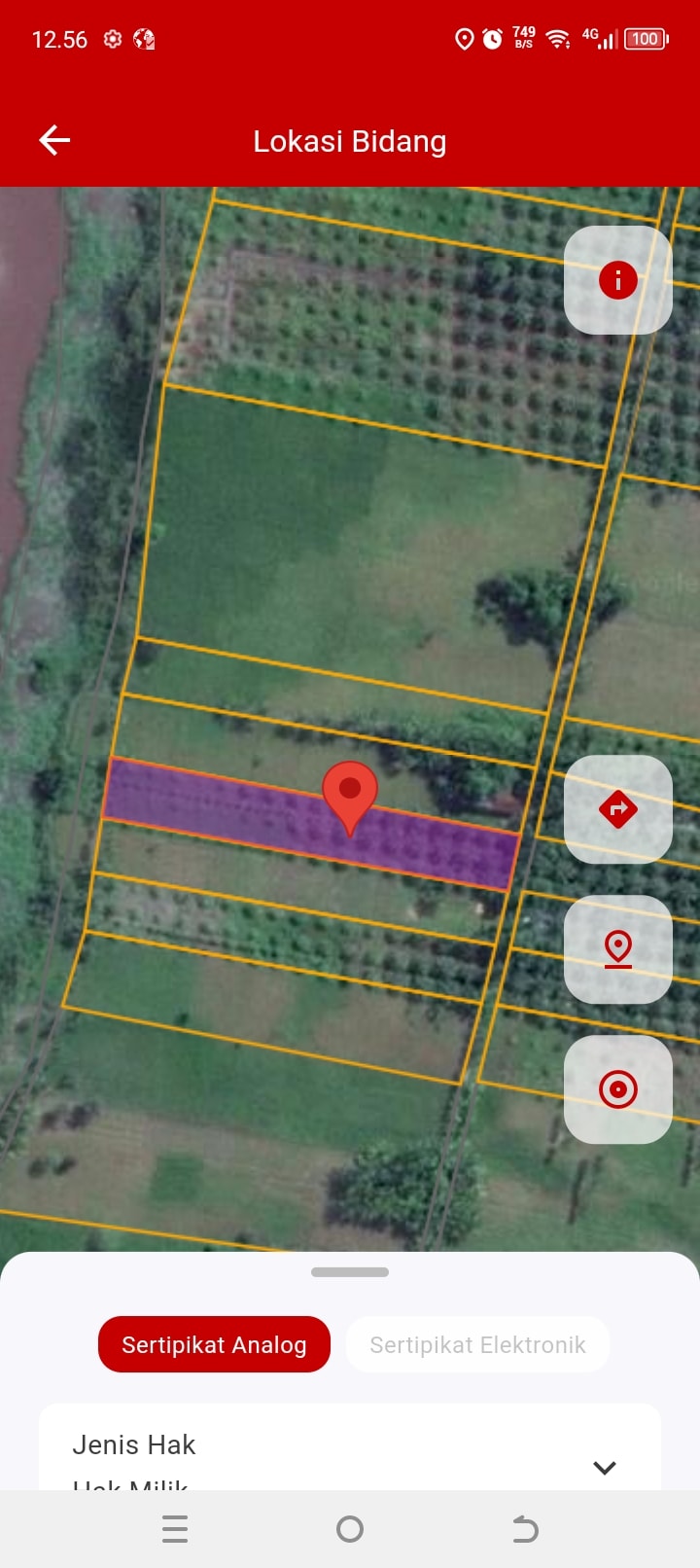Viewport: 700px width, 1568px height.
Task: Select the Sertipikat Analog tab
Action: 214,1344
